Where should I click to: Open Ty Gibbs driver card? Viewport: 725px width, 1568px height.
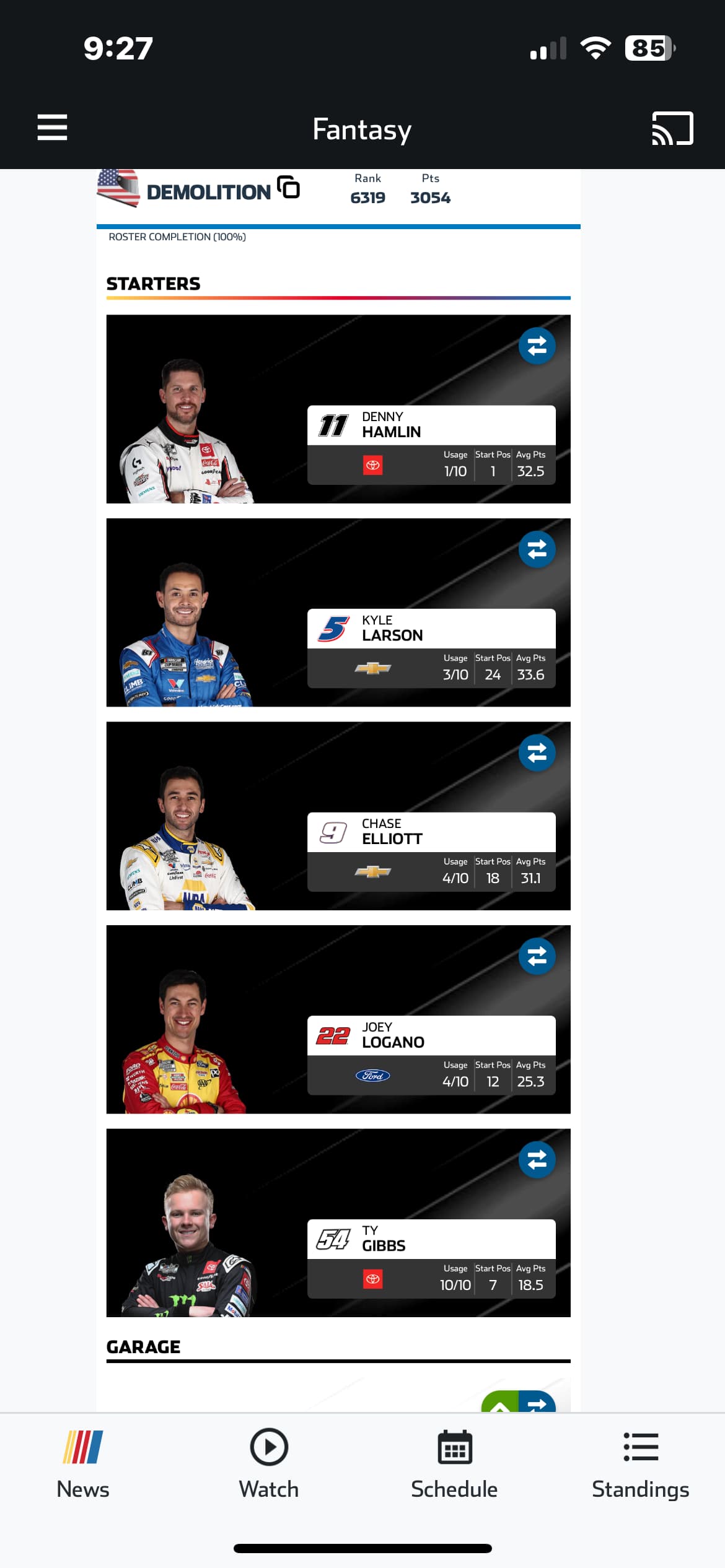pyautogui.click(x=431, y=1239)
